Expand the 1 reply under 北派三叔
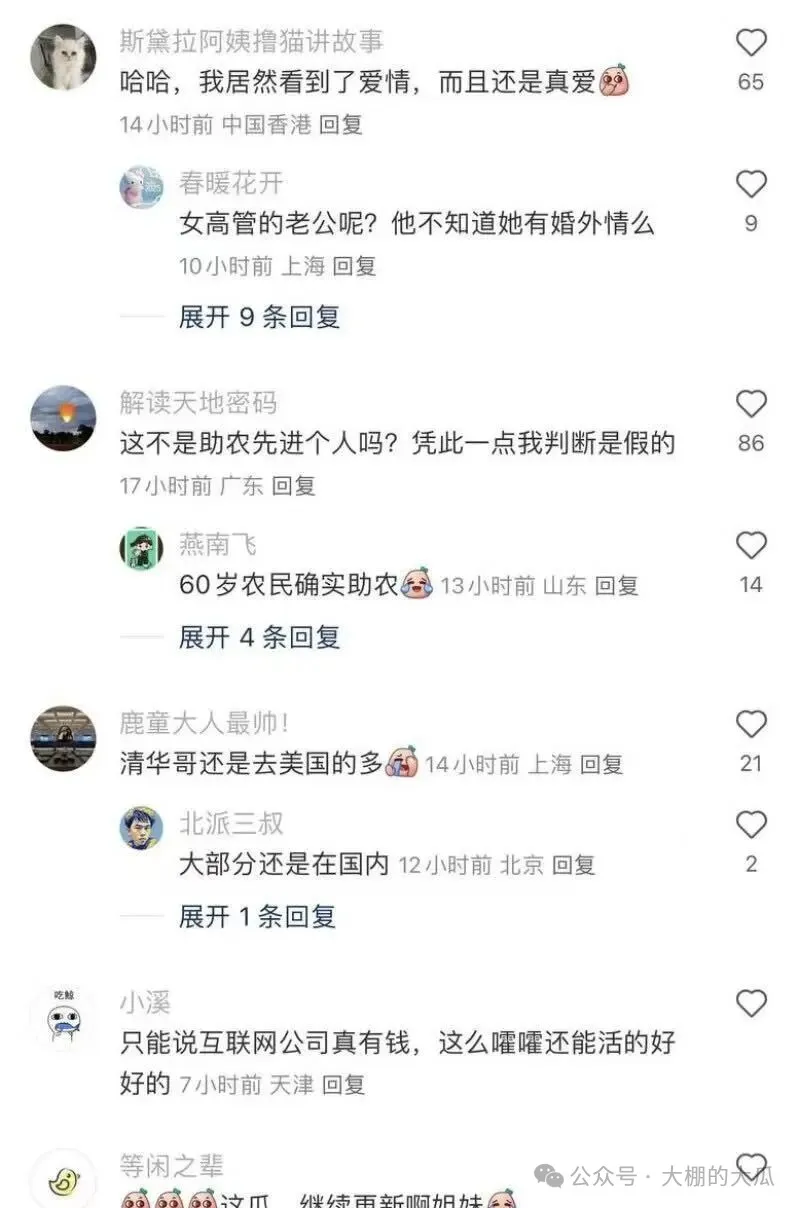 pyautogui.click(x=256, y=915)
